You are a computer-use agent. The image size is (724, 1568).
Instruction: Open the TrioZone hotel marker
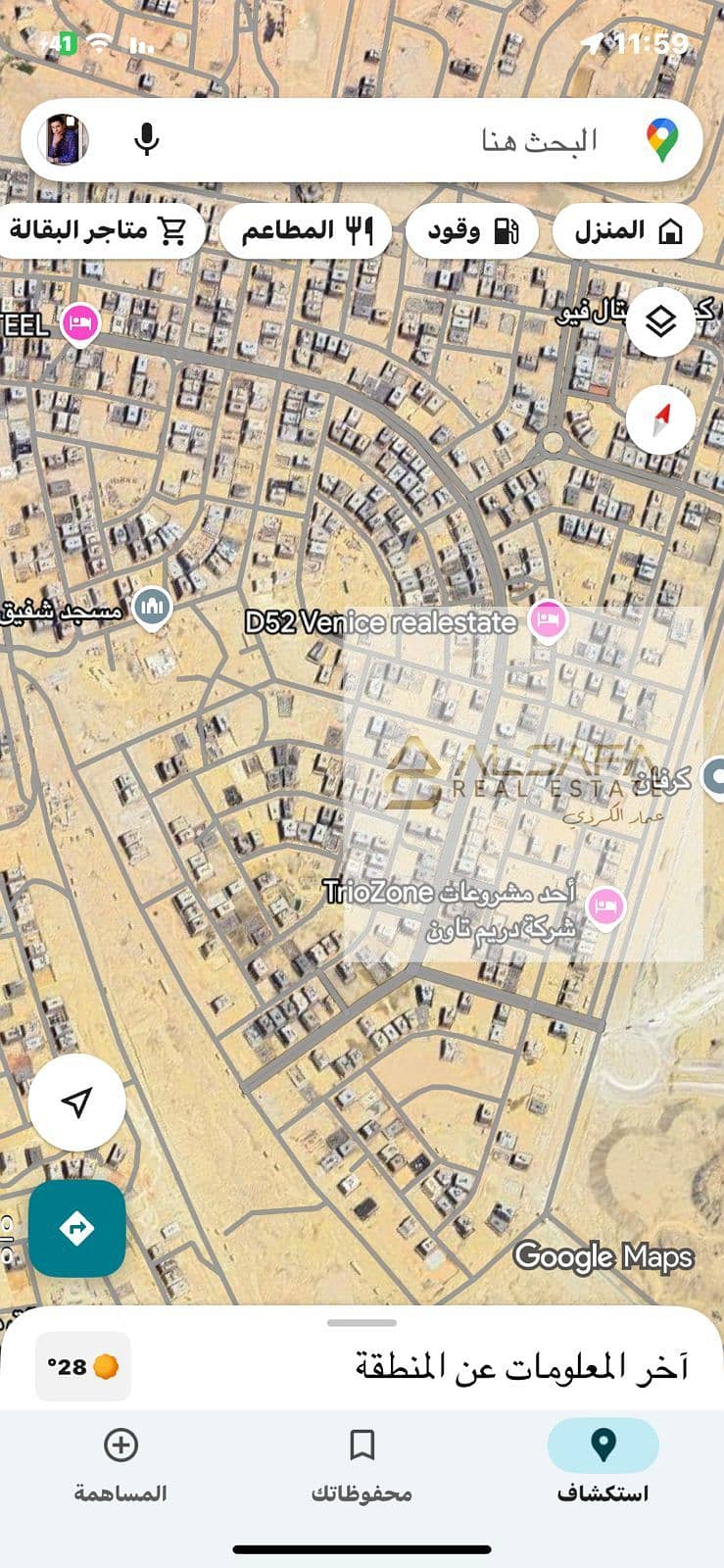[605, 906]
